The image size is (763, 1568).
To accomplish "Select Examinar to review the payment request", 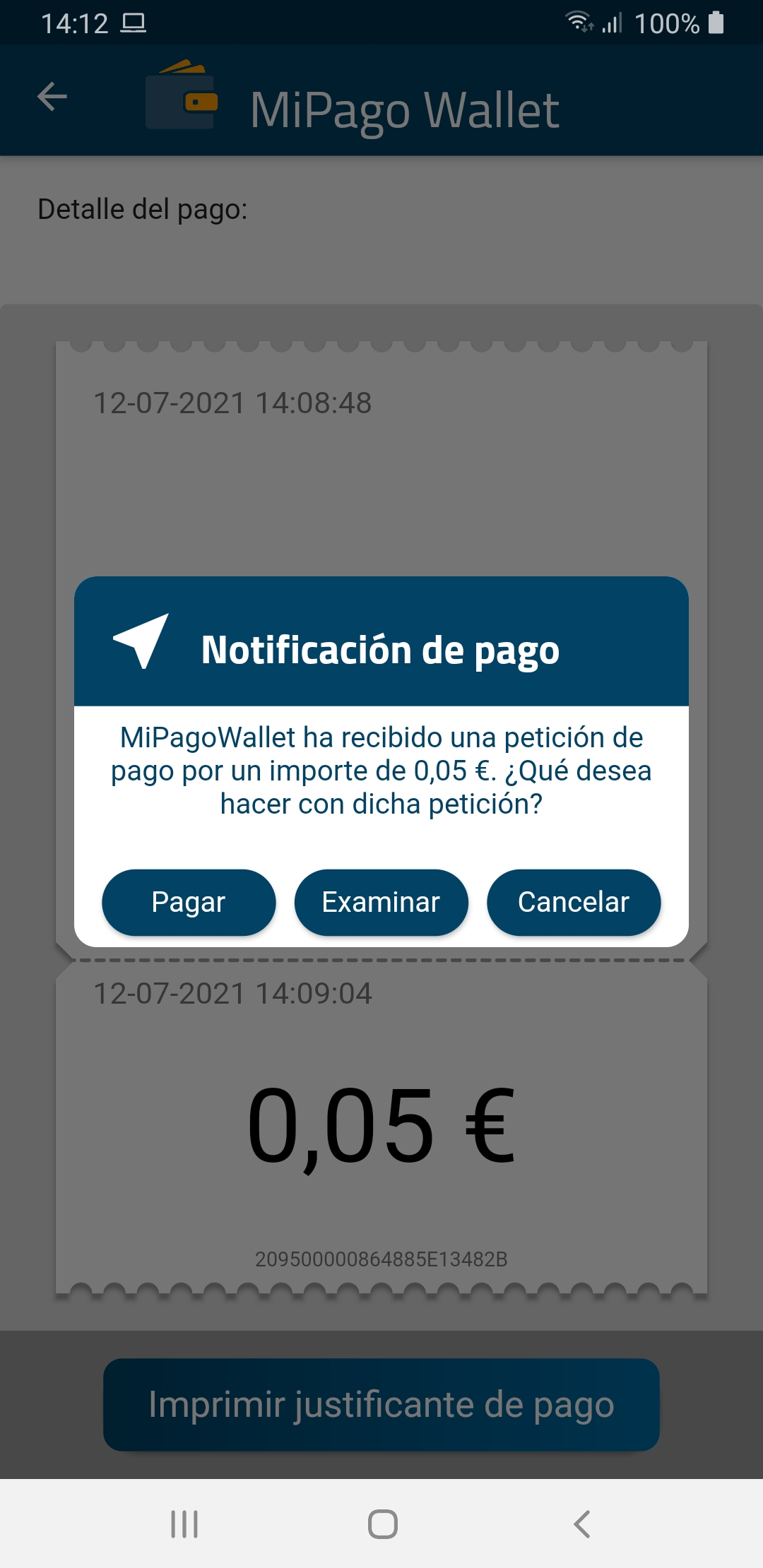I will tap(381, 903).
